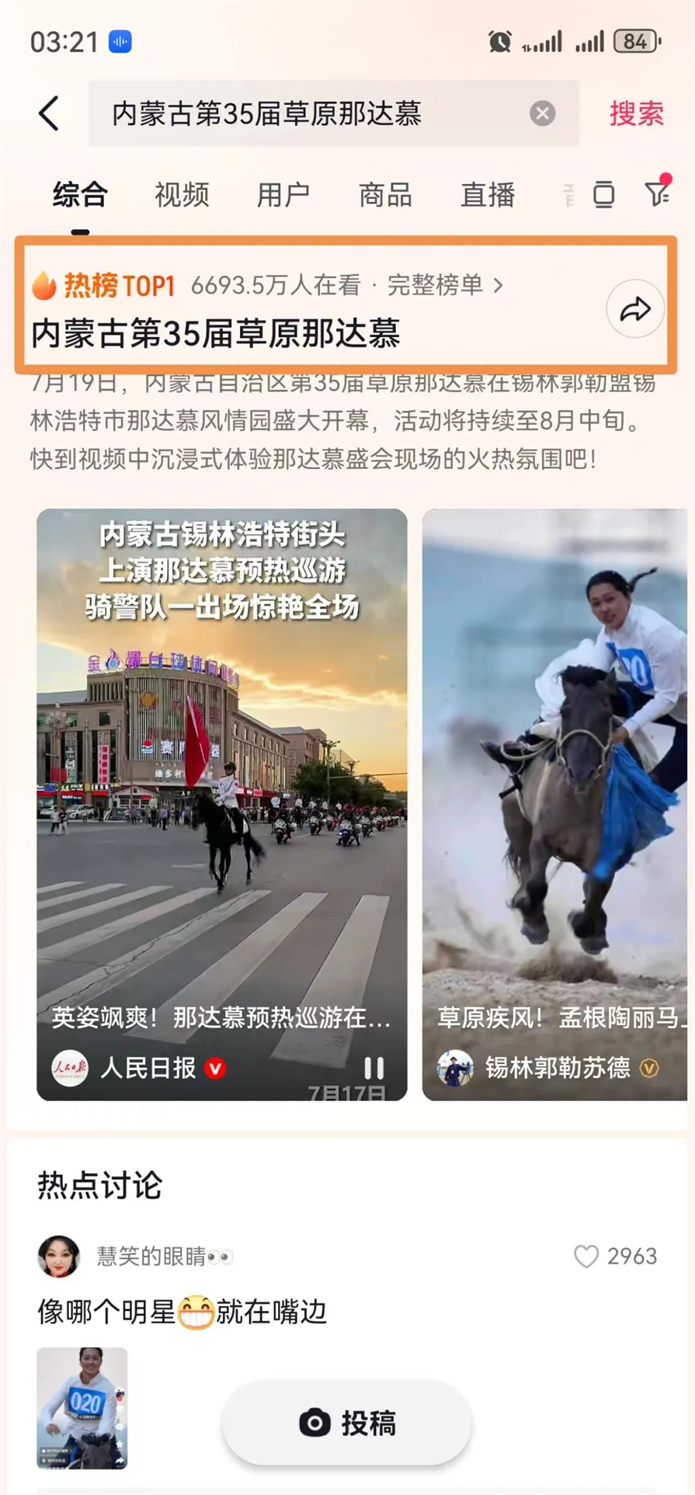Open the search filter icon

657,192
